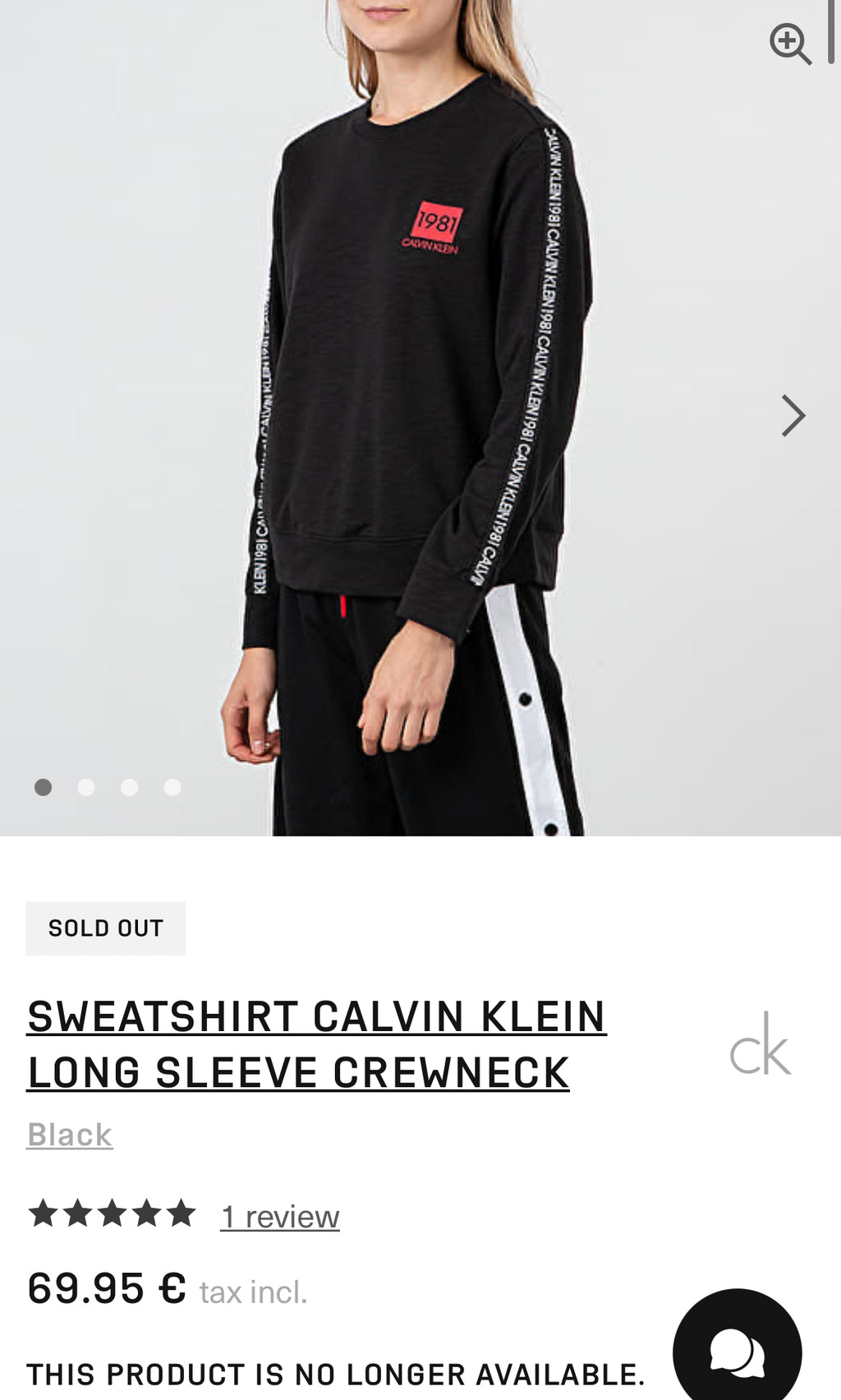This screenshot has height=1400, width=841.
Task: Select the first filled carousel dot
Action: click(43, 786)
